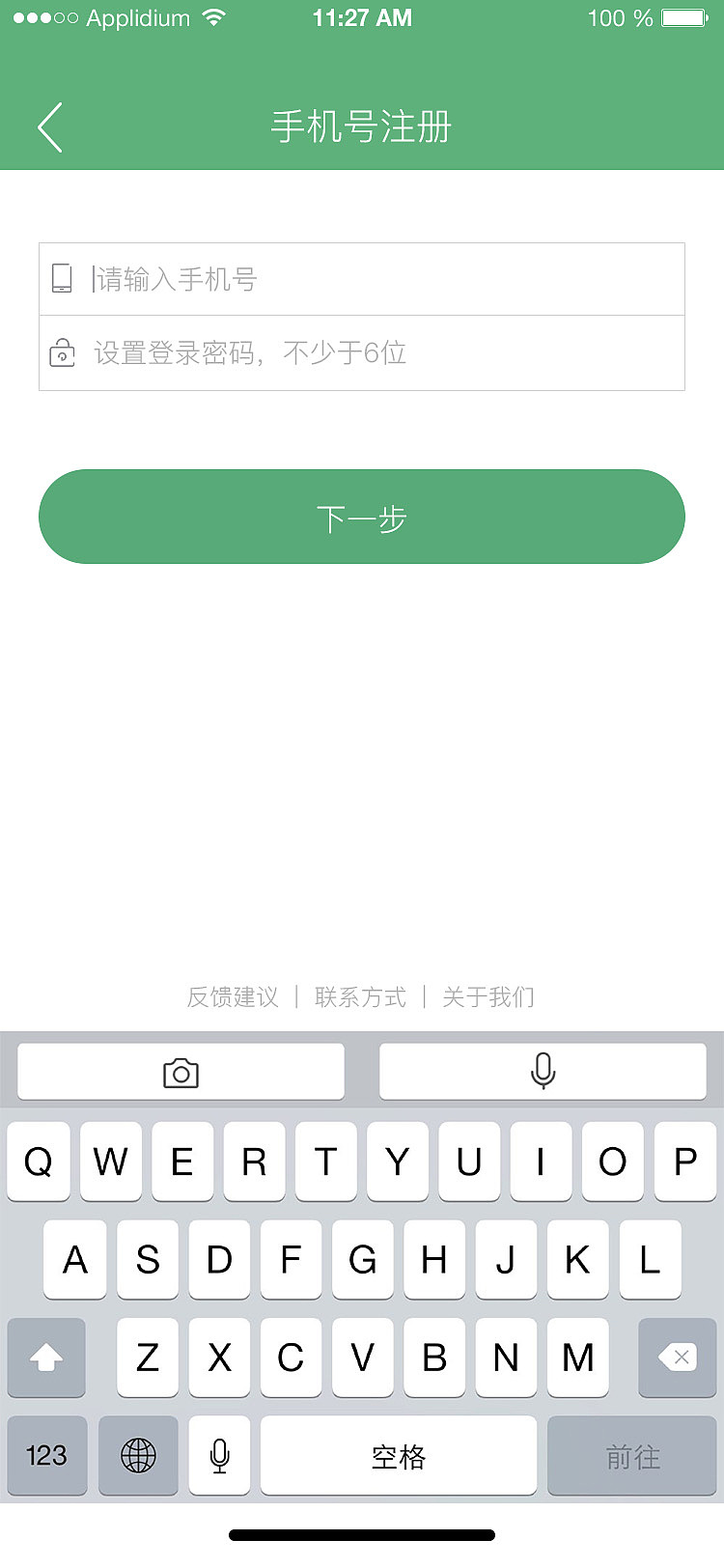Tap the microphone icon above the keyboard
The height and width of the screenshot is (1568, 724).
[543, 1071]
